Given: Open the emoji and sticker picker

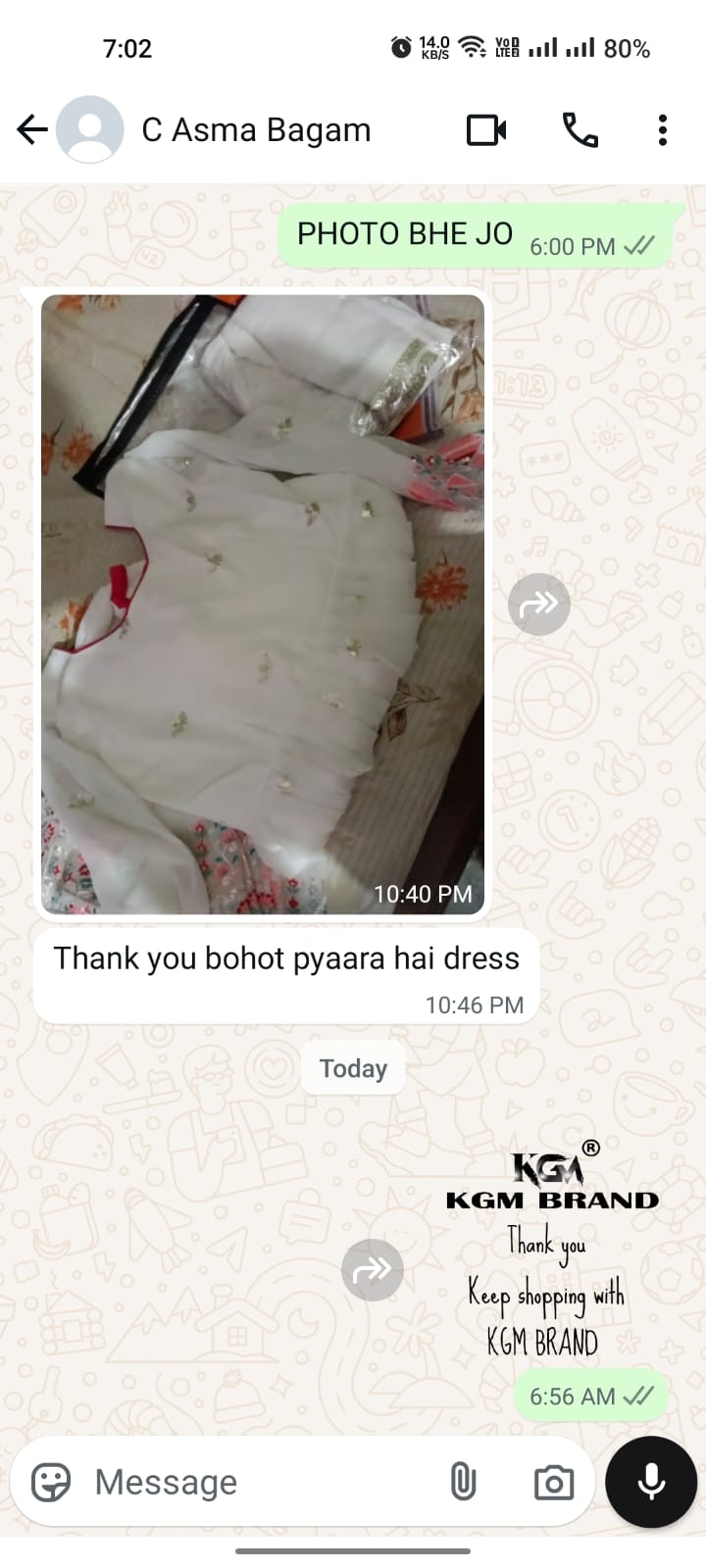Looking at the screenshot, I should pos(51,1483).
